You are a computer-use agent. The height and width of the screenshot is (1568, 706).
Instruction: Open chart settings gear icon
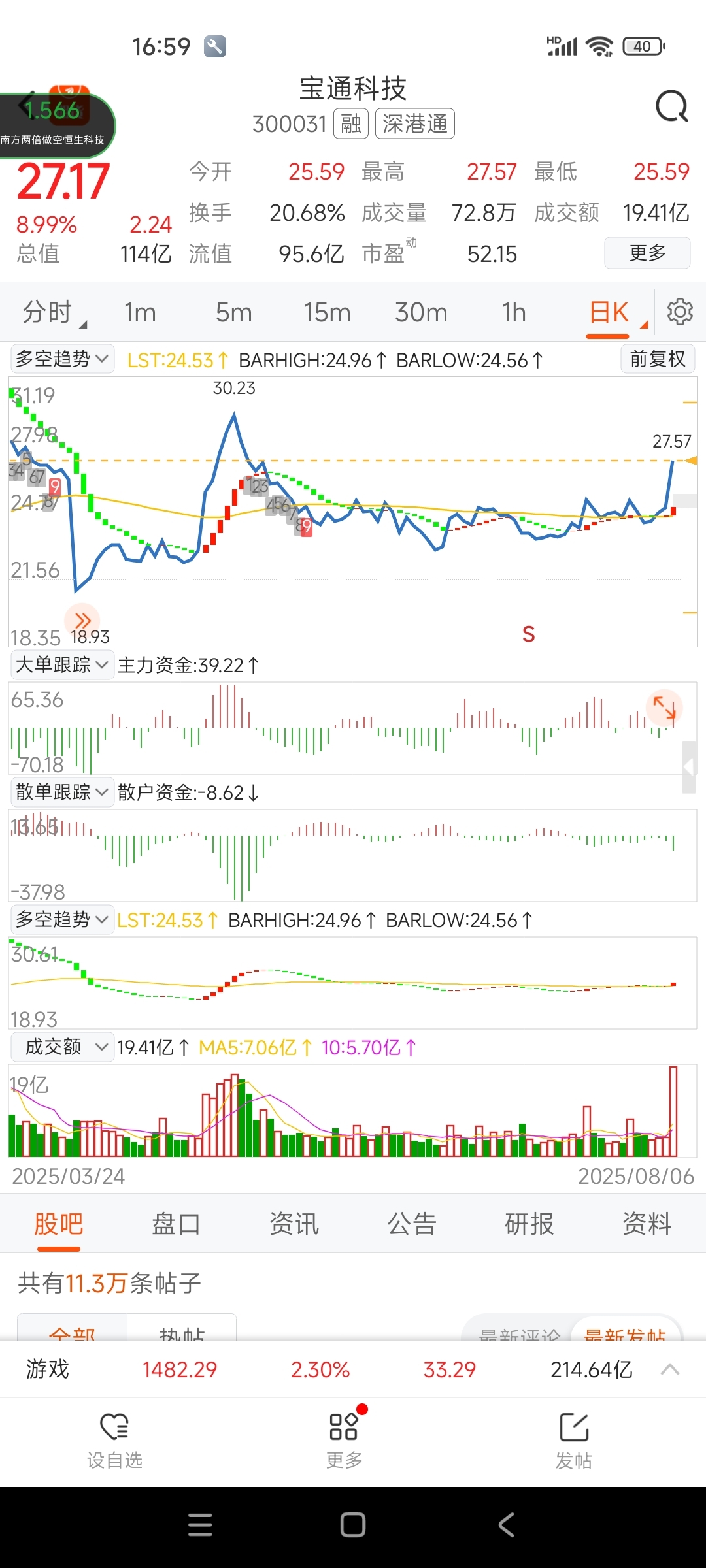pos(680,312)
